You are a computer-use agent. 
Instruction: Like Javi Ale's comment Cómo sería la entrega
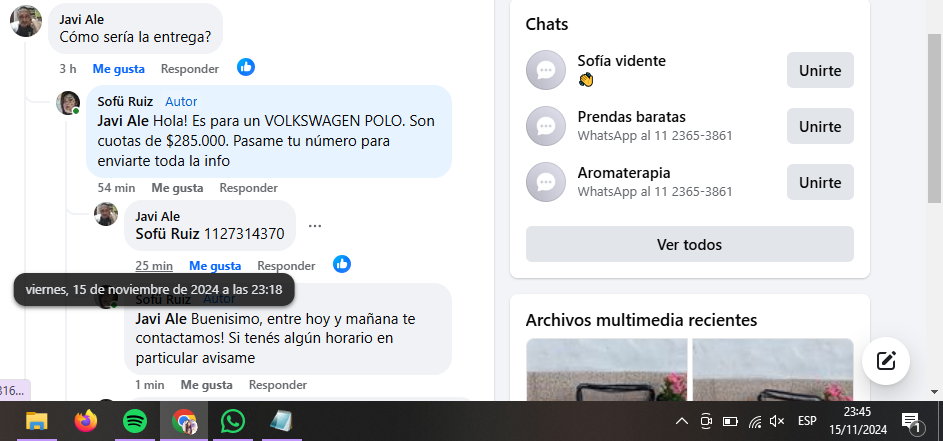tap(118, 69)
